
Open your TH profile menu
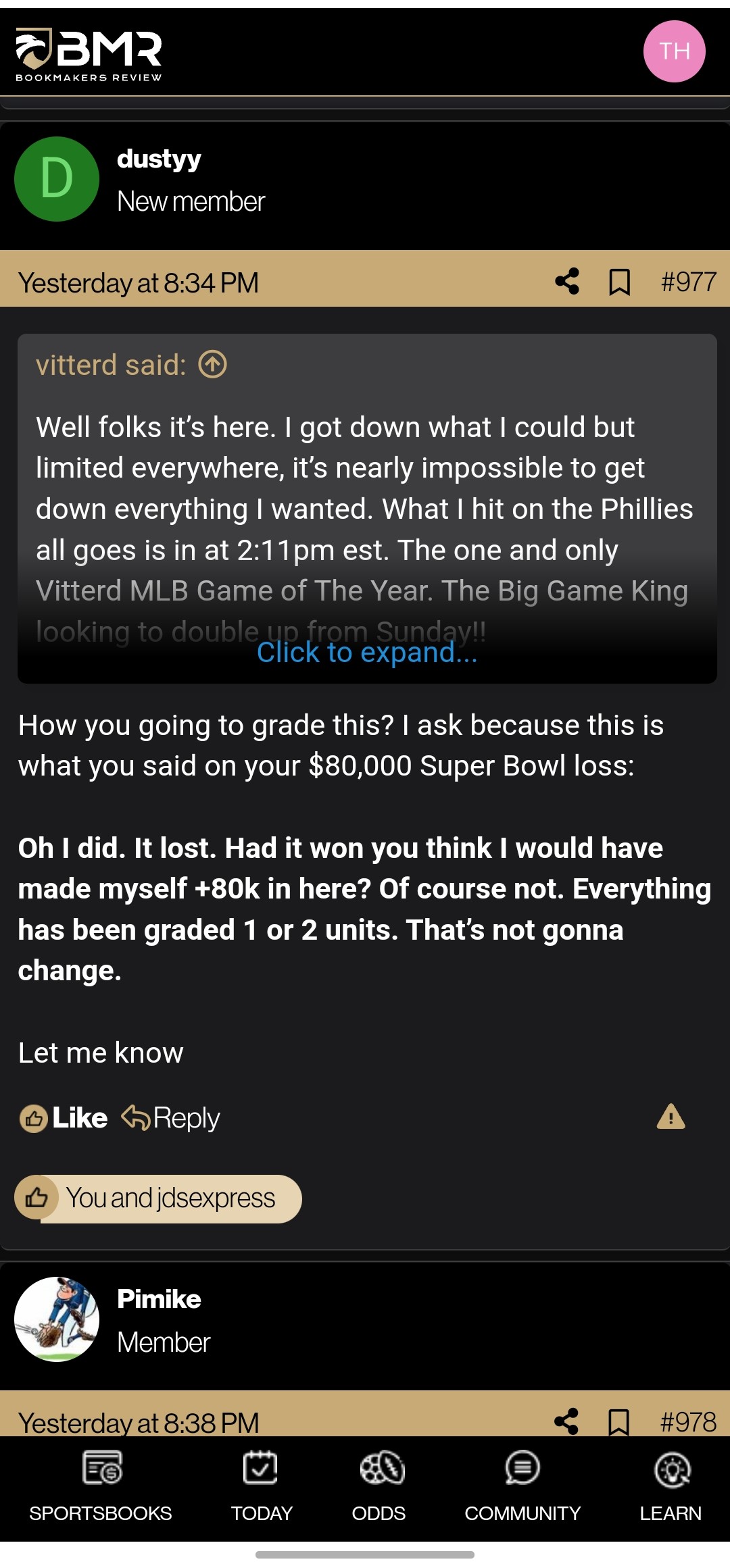[x=676, y=50]
